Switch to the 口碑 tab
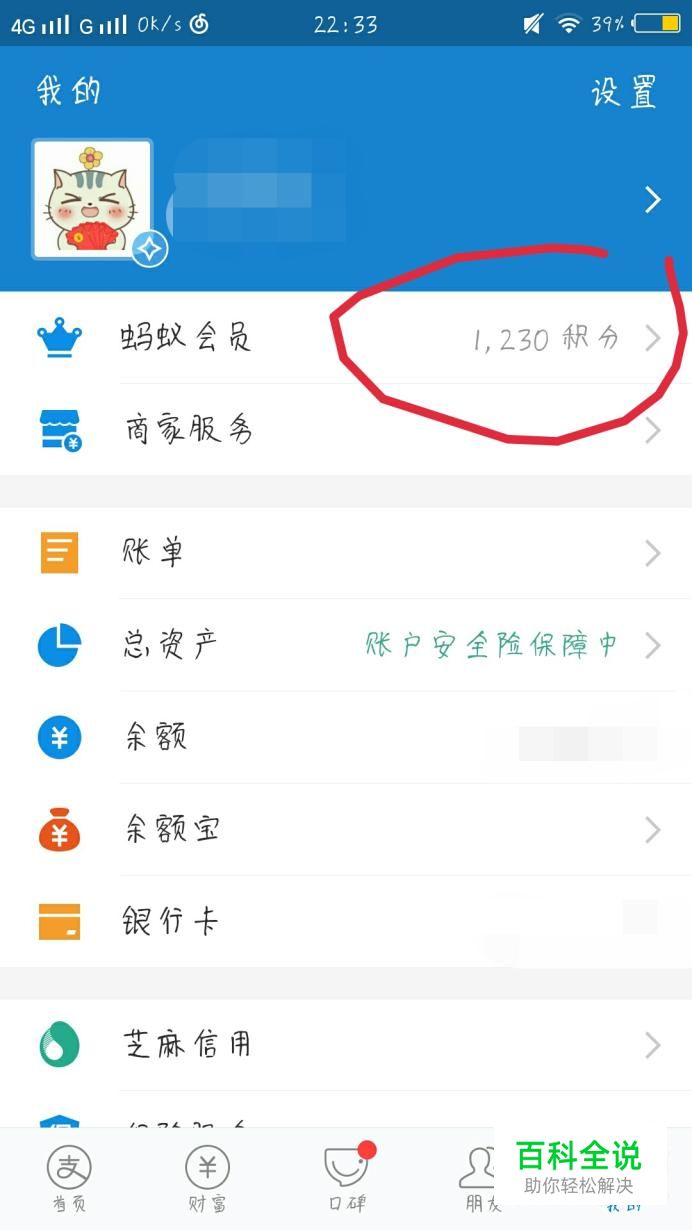The image size is (692, 1230). [x=347, y=1178]
